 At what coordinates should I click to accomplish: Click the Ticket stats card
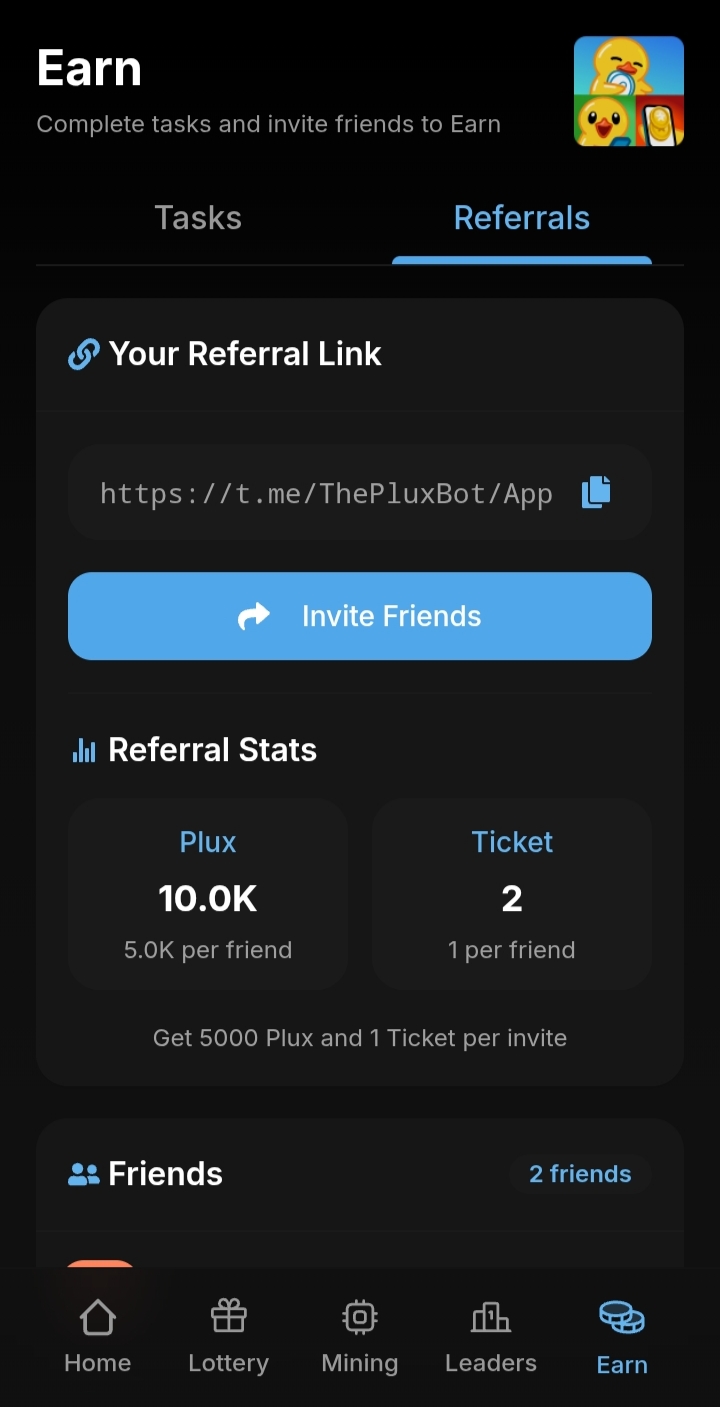coord(511,893)
